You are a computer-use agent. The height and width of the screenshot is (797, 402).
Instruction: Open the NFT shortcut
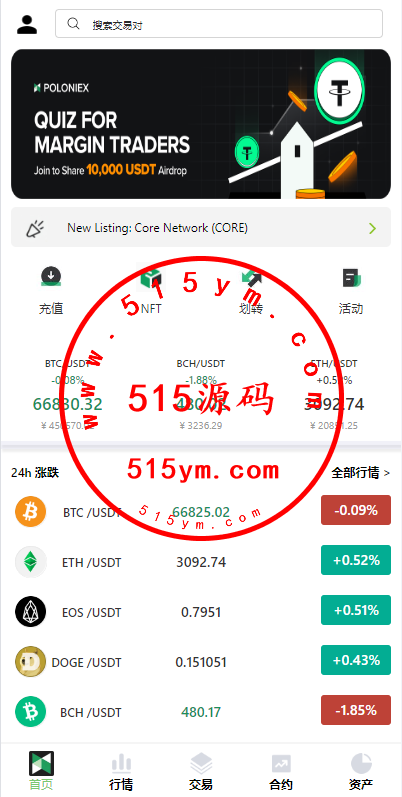coord(151,291)
